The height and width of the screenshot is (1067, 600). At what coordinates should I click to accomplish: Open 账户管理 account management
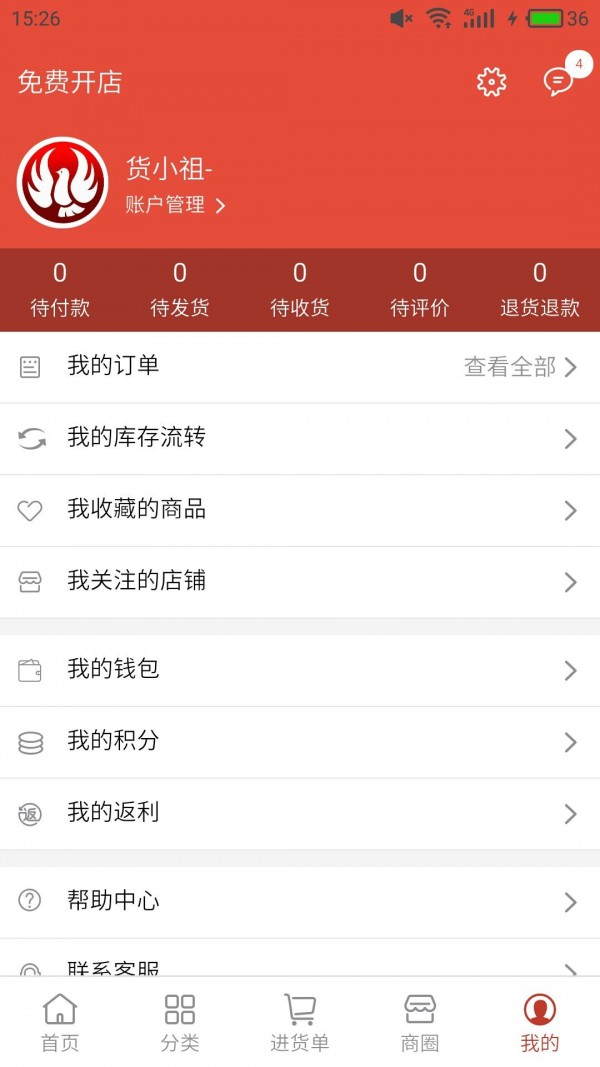176,205
